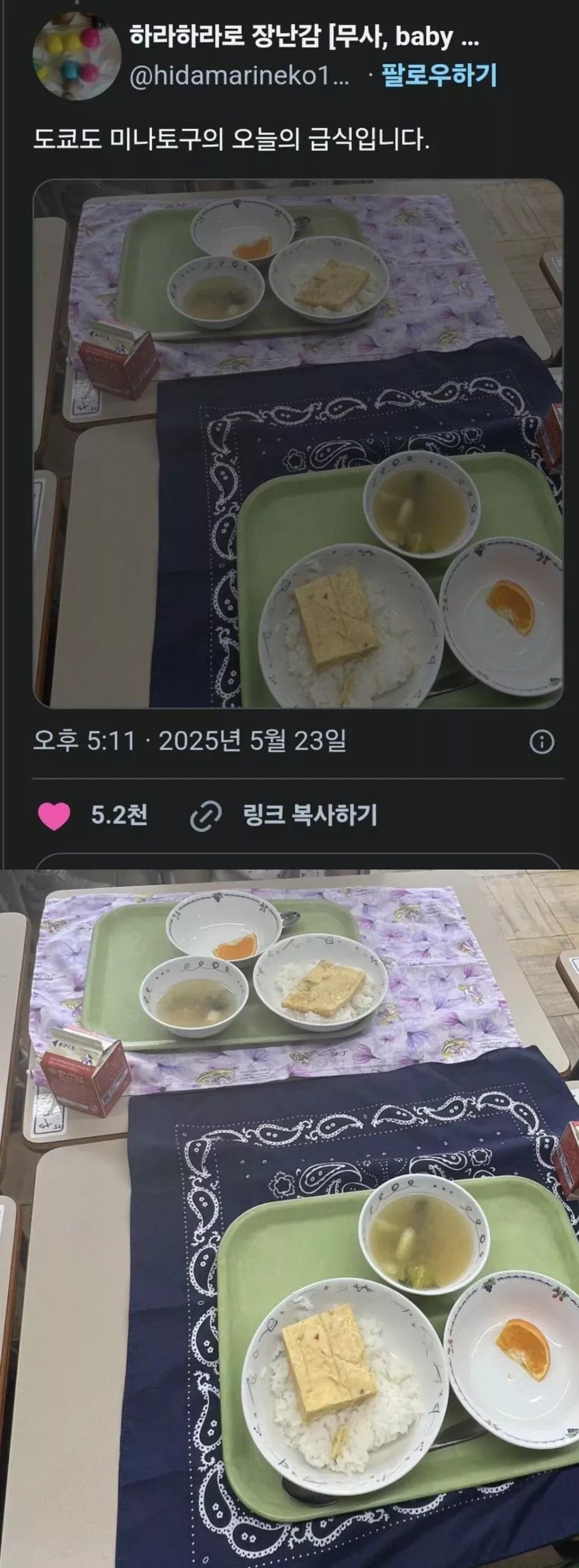Copy tweet link via 링크 복사하기
The height and width of the screenshot is (1568, 579).
click(x=284, y=816)
